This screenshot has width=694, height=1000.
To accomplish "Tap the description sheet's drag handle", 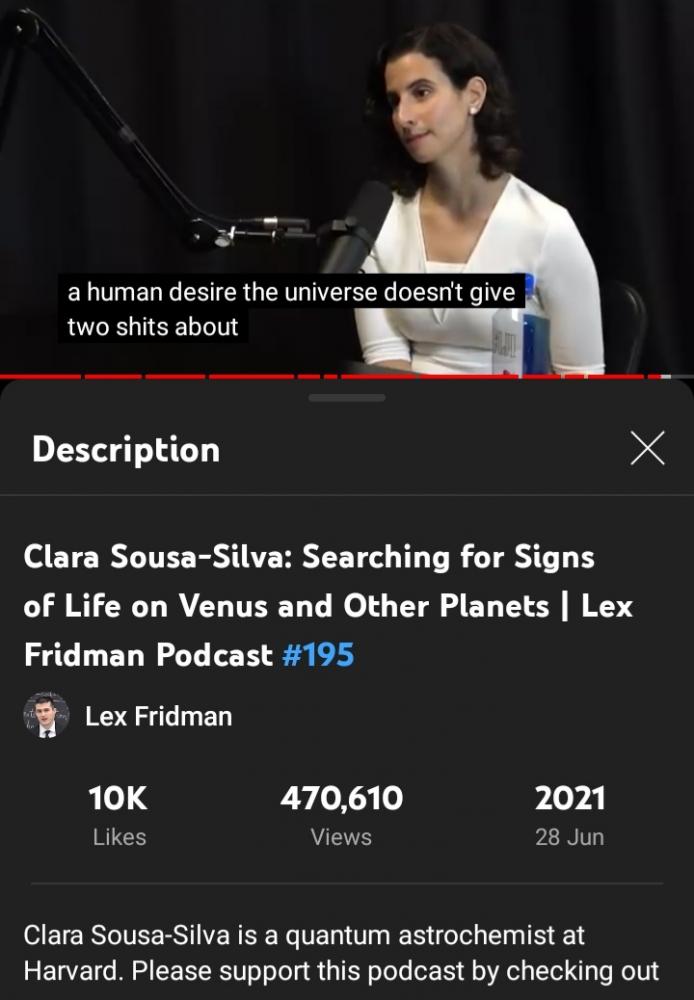I will pos(347,398).
